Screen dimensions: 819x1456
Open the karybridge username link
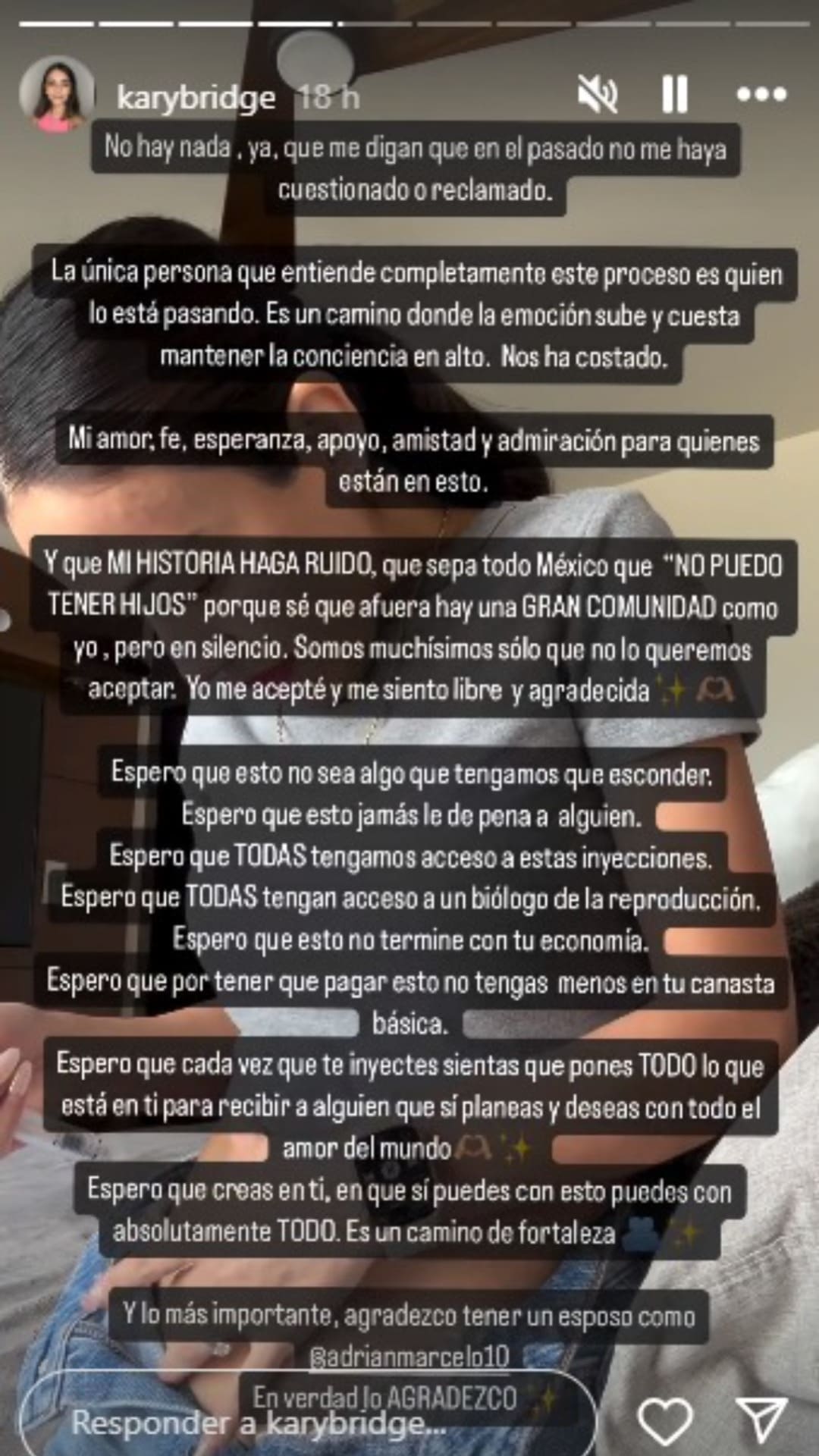pos(196,97)
